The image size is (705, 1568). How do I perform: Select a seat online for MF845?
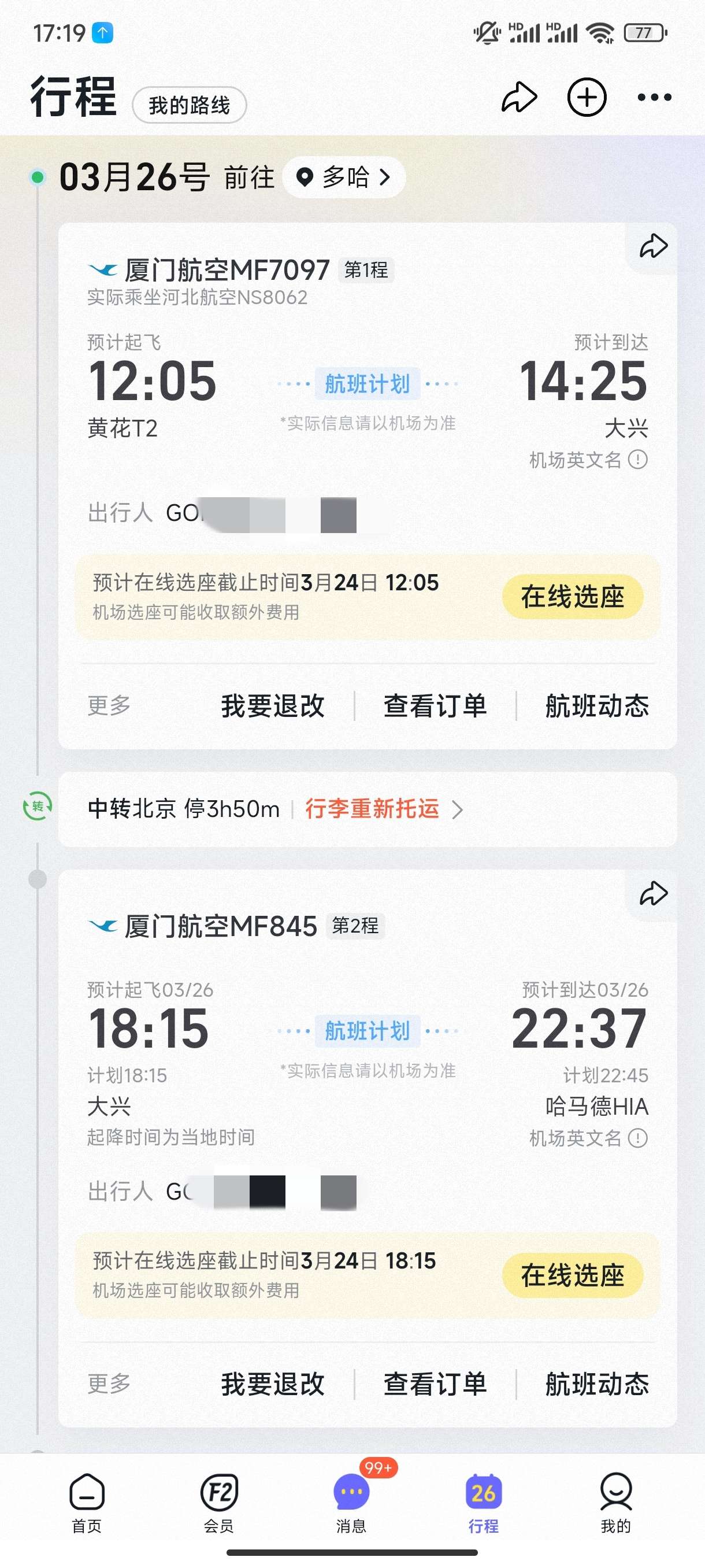(572, 1275)
